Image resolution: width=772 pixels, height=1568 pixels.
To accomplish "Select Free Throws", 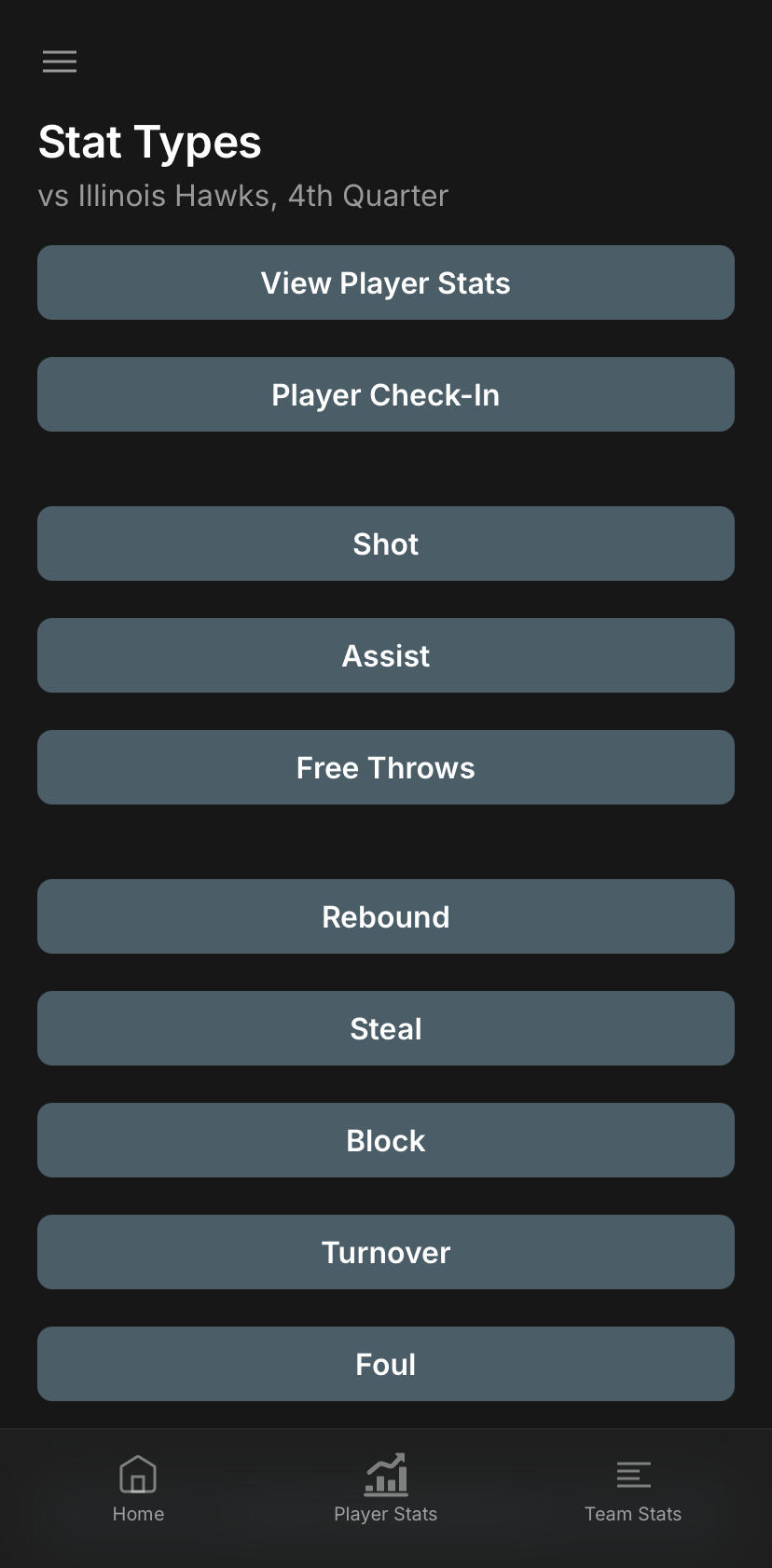I will (x=386, y=767).
